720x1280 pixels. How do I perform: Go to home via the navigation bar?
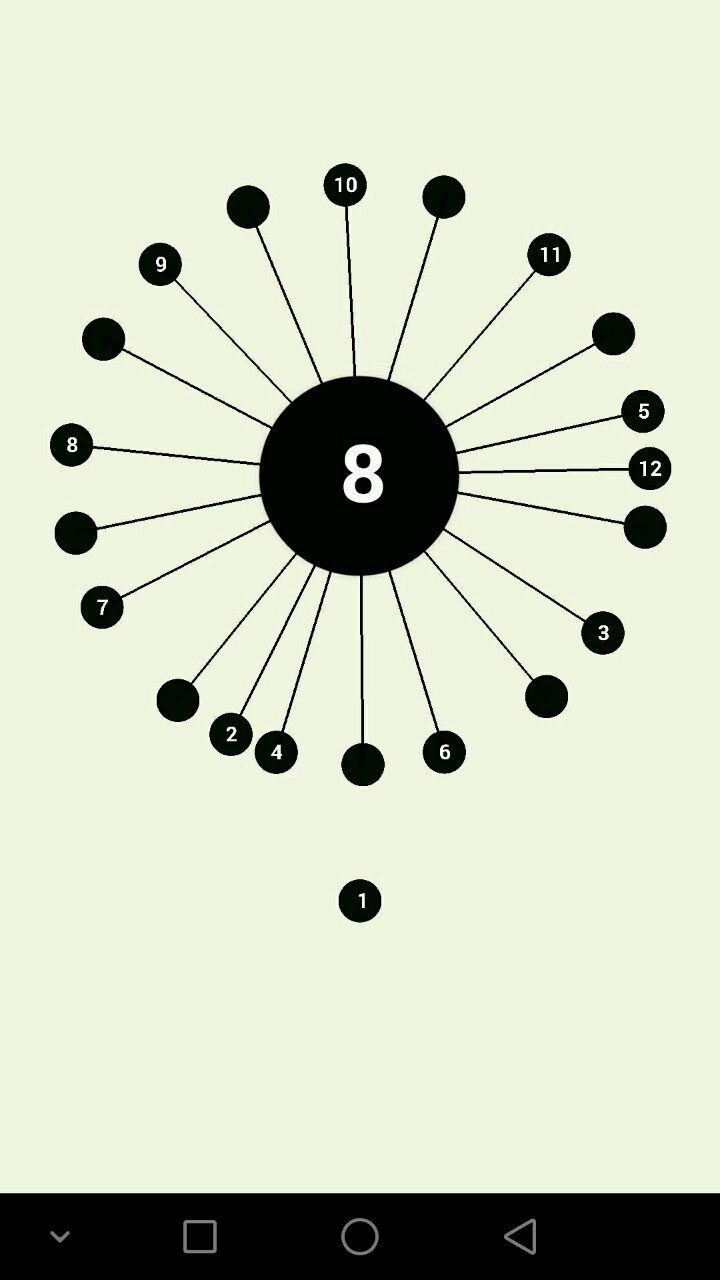point(360,1237)
